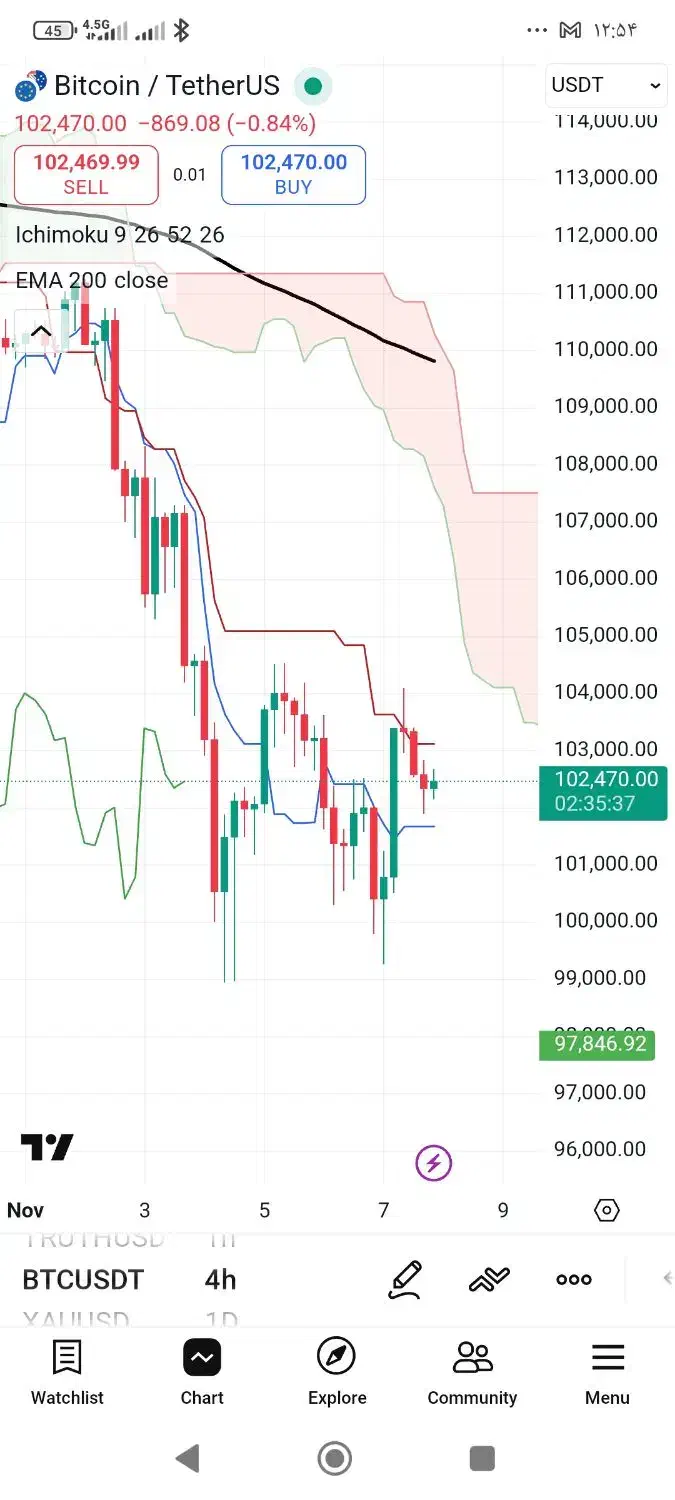The height and width of the screenshot is (1500, 675).
Task: Switch to the Watchlist tab
Action: [x=67, y=1373]
